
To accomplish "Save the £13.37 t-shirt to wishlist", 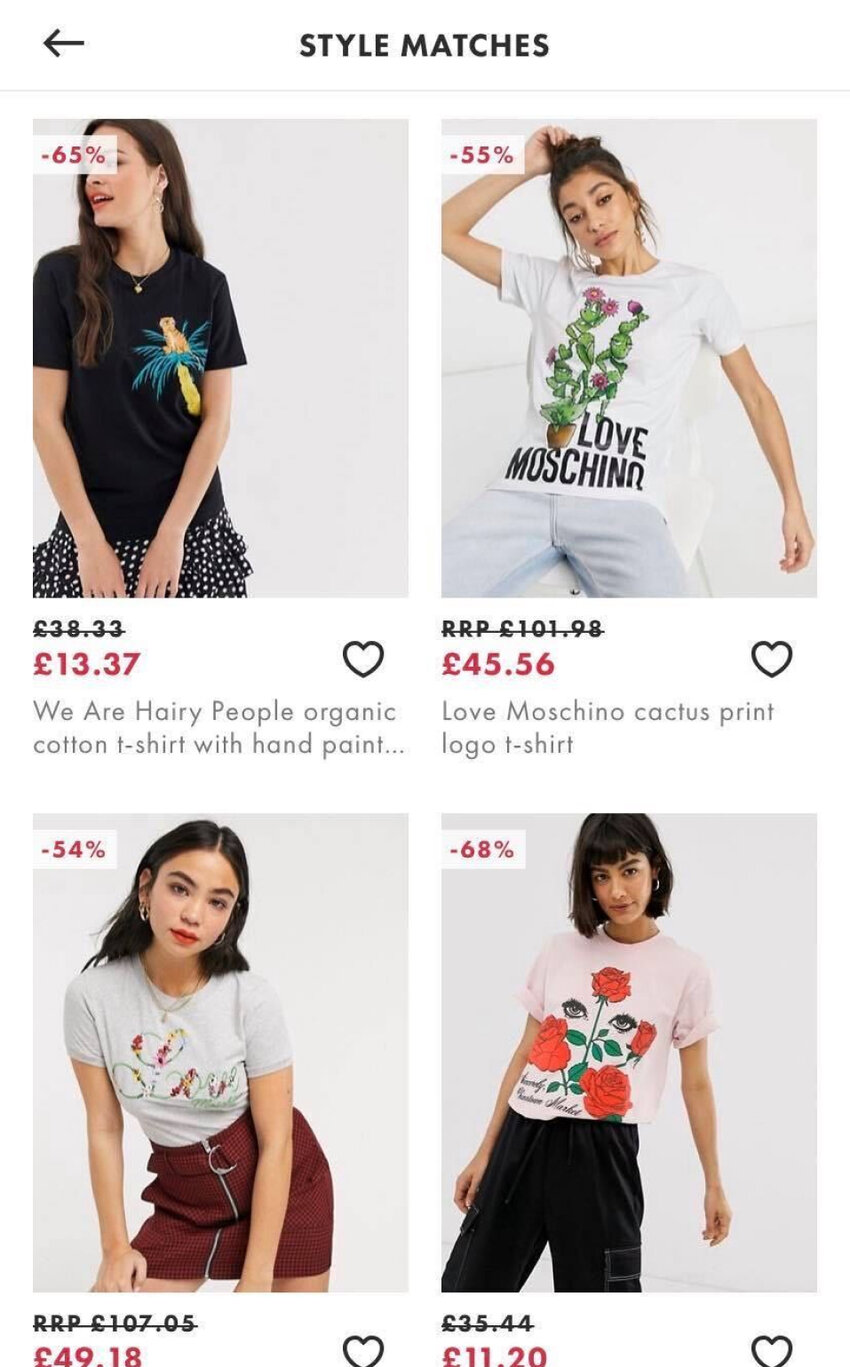I will 363,659.
